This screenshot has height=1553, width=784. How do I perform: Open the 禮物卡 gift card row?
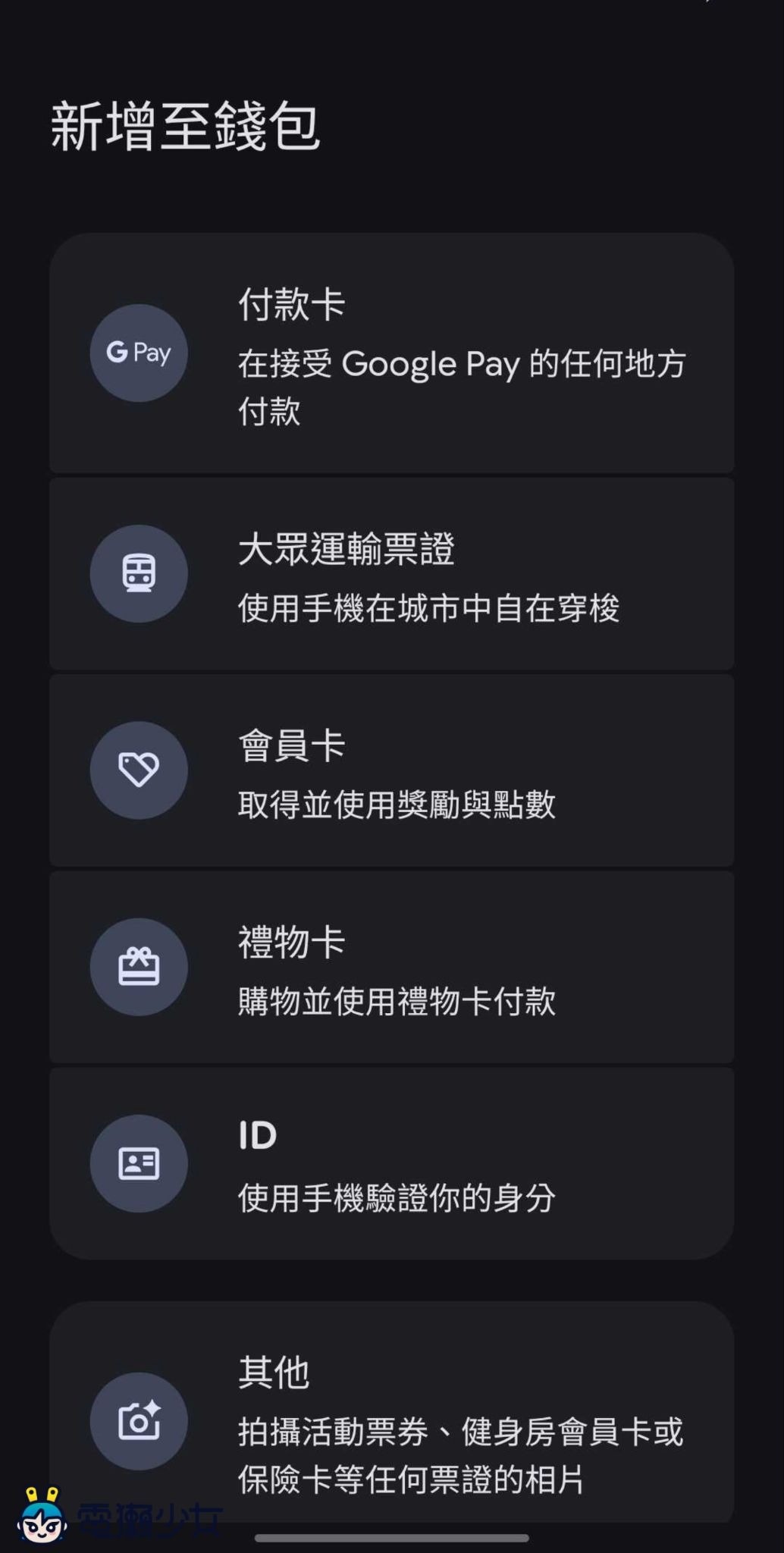pos(391,967)
